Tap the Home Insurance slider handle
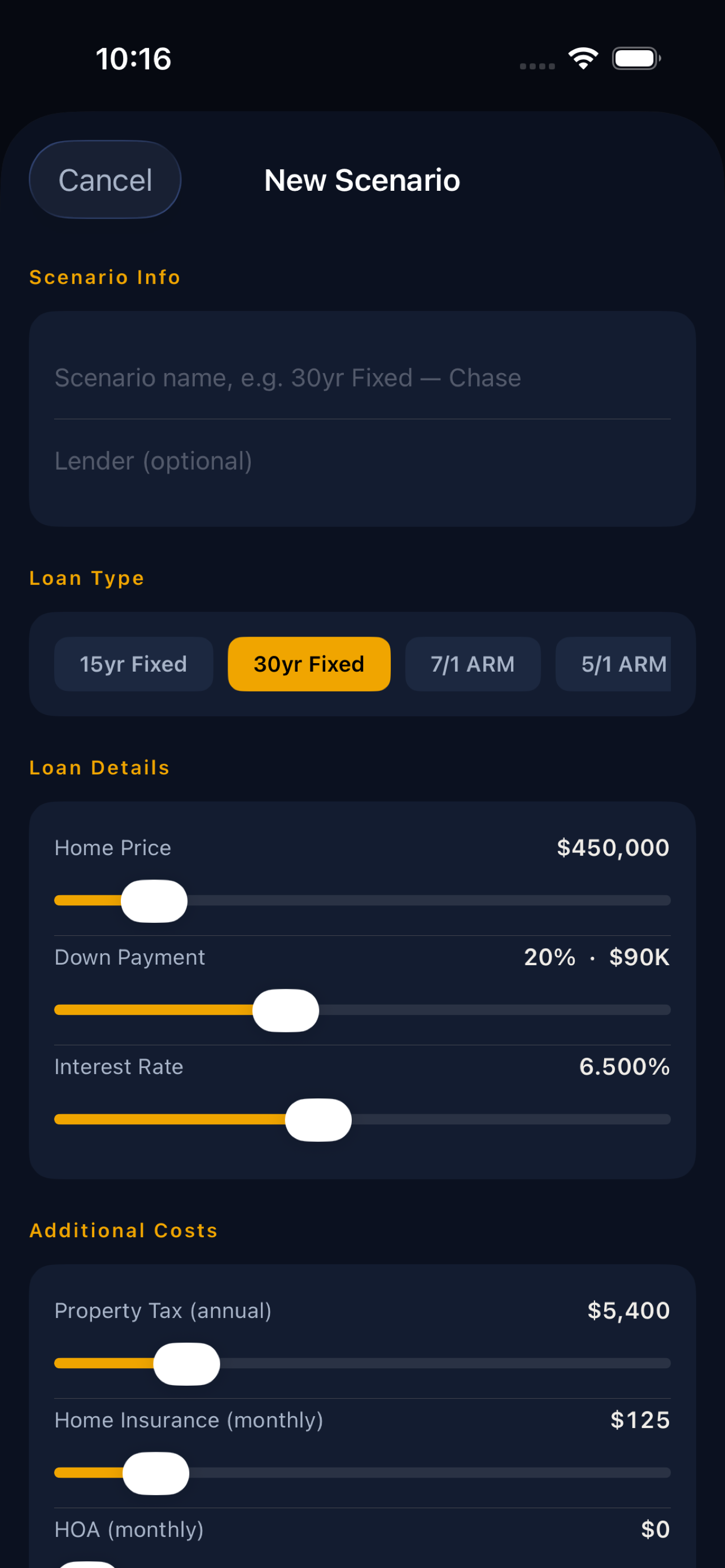Viewport: 725px width, 1568px height. click(155, 1473)
